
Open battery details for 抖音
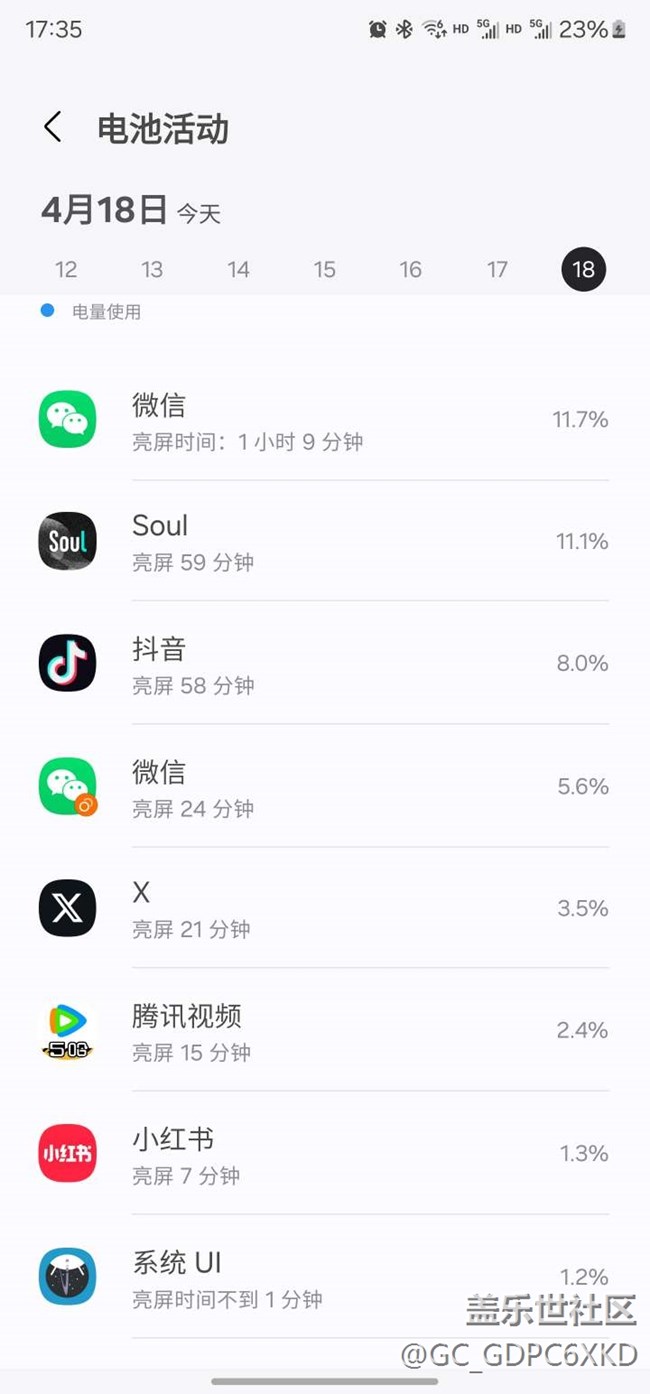(325, 663)
